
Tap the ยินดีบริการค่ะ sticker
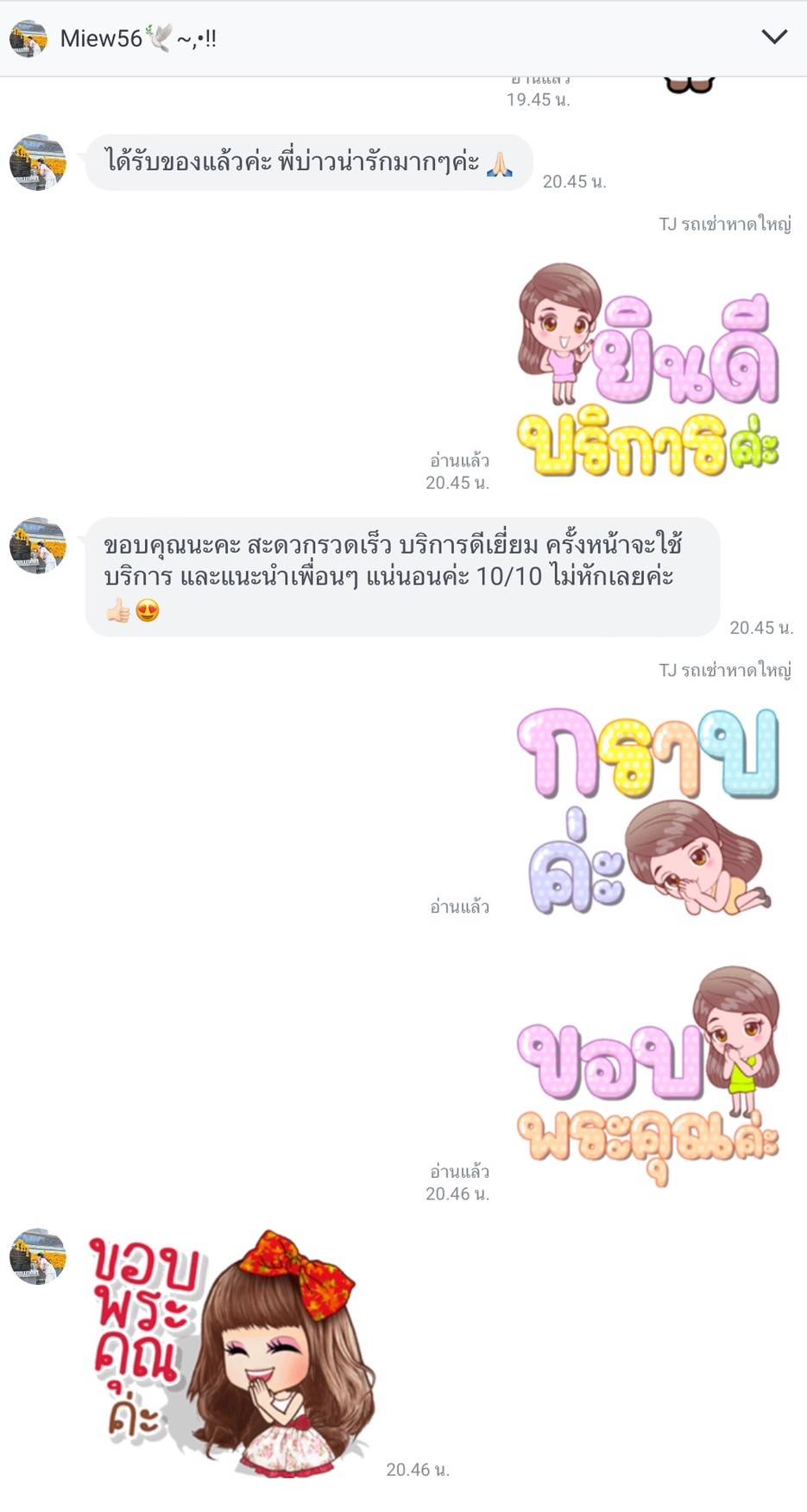pos(647,370)
